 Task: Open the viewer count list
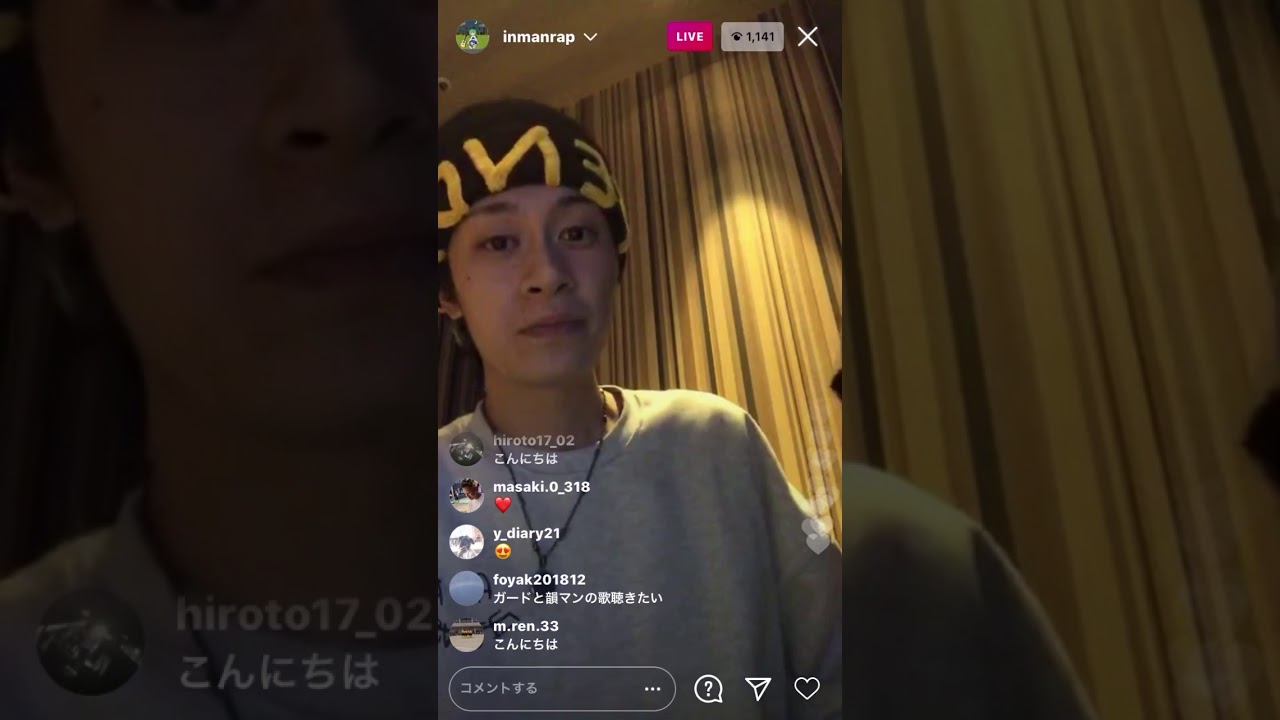pyautogui.click(x=751, y=37)
